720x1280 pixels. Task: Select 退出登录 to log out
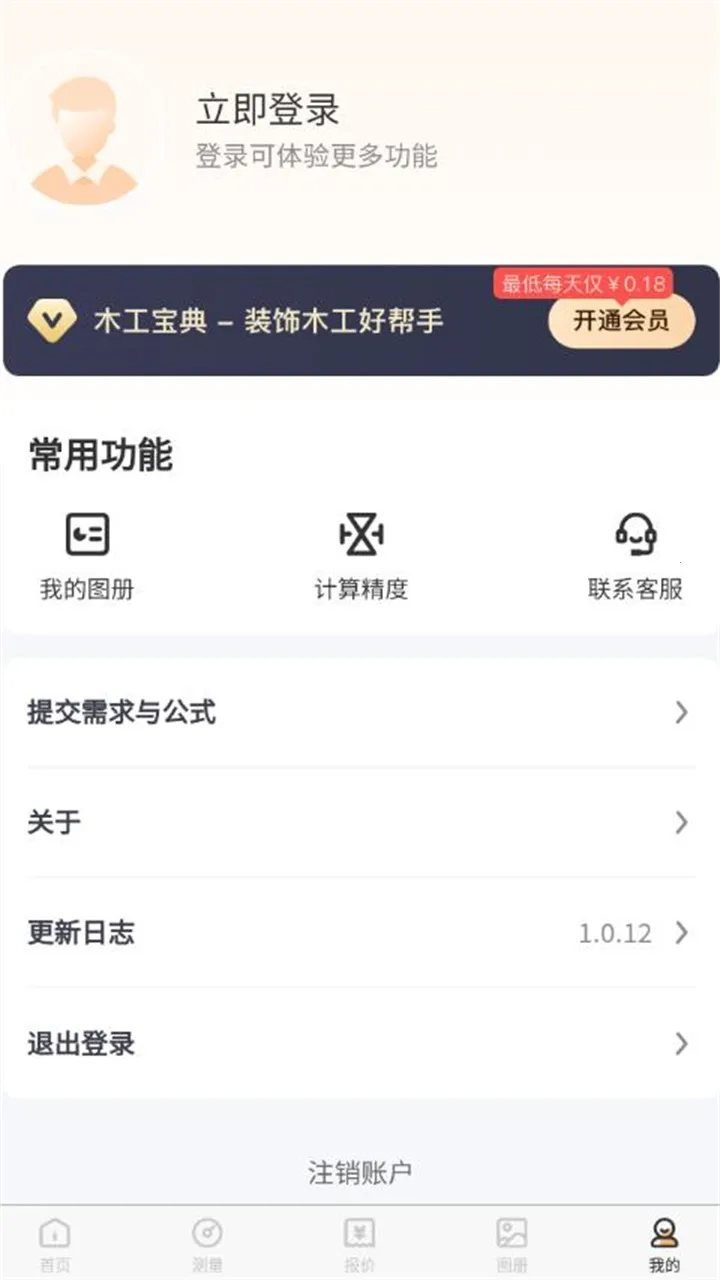(360, 1044)
